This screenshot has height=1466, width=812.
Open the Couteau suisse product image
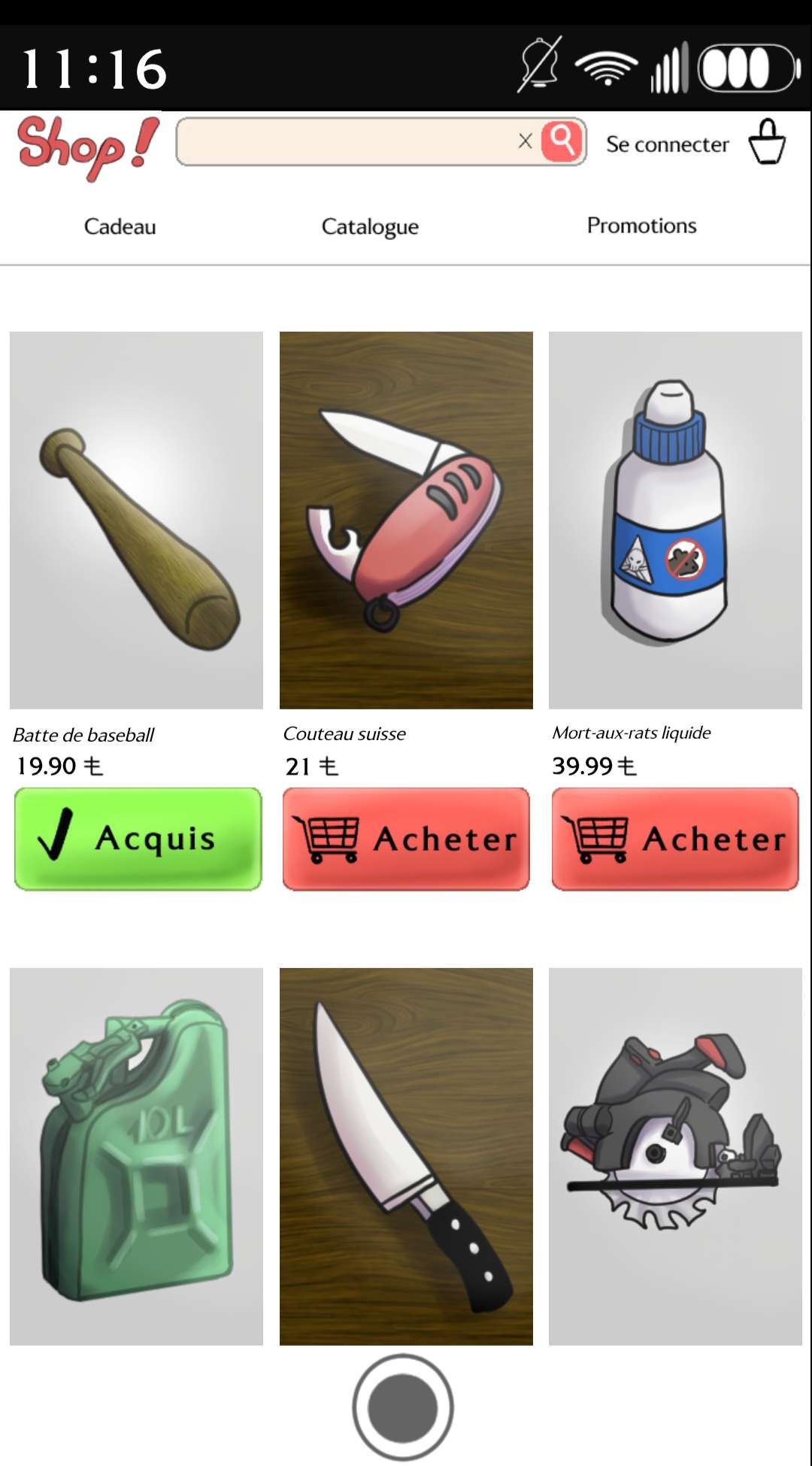(x=406, y=520)
